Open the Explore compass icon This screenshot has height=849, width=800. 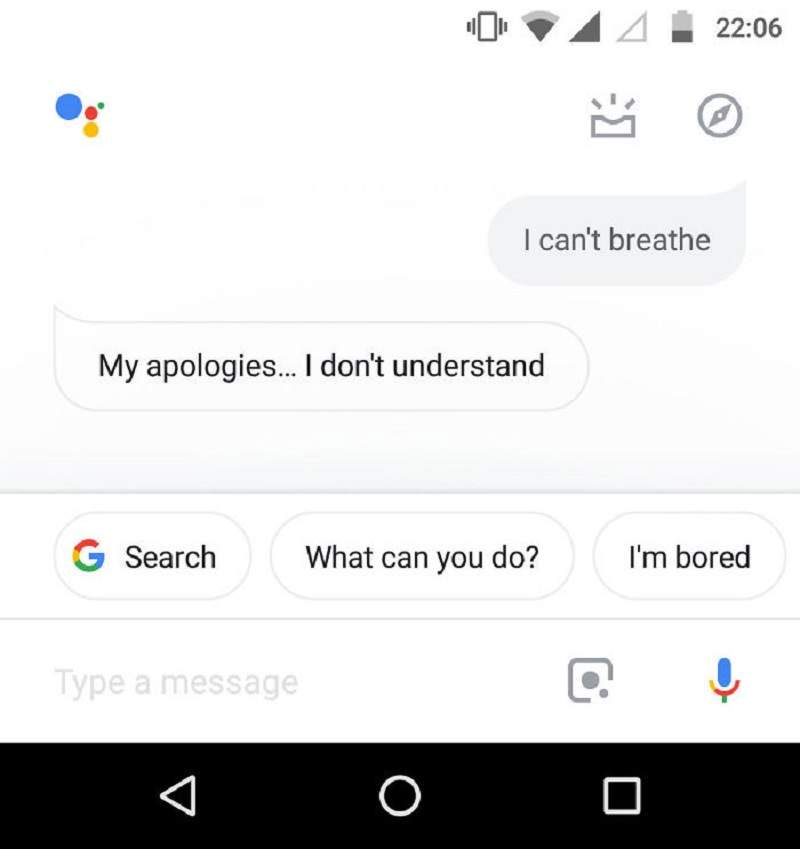click(719, 118)
